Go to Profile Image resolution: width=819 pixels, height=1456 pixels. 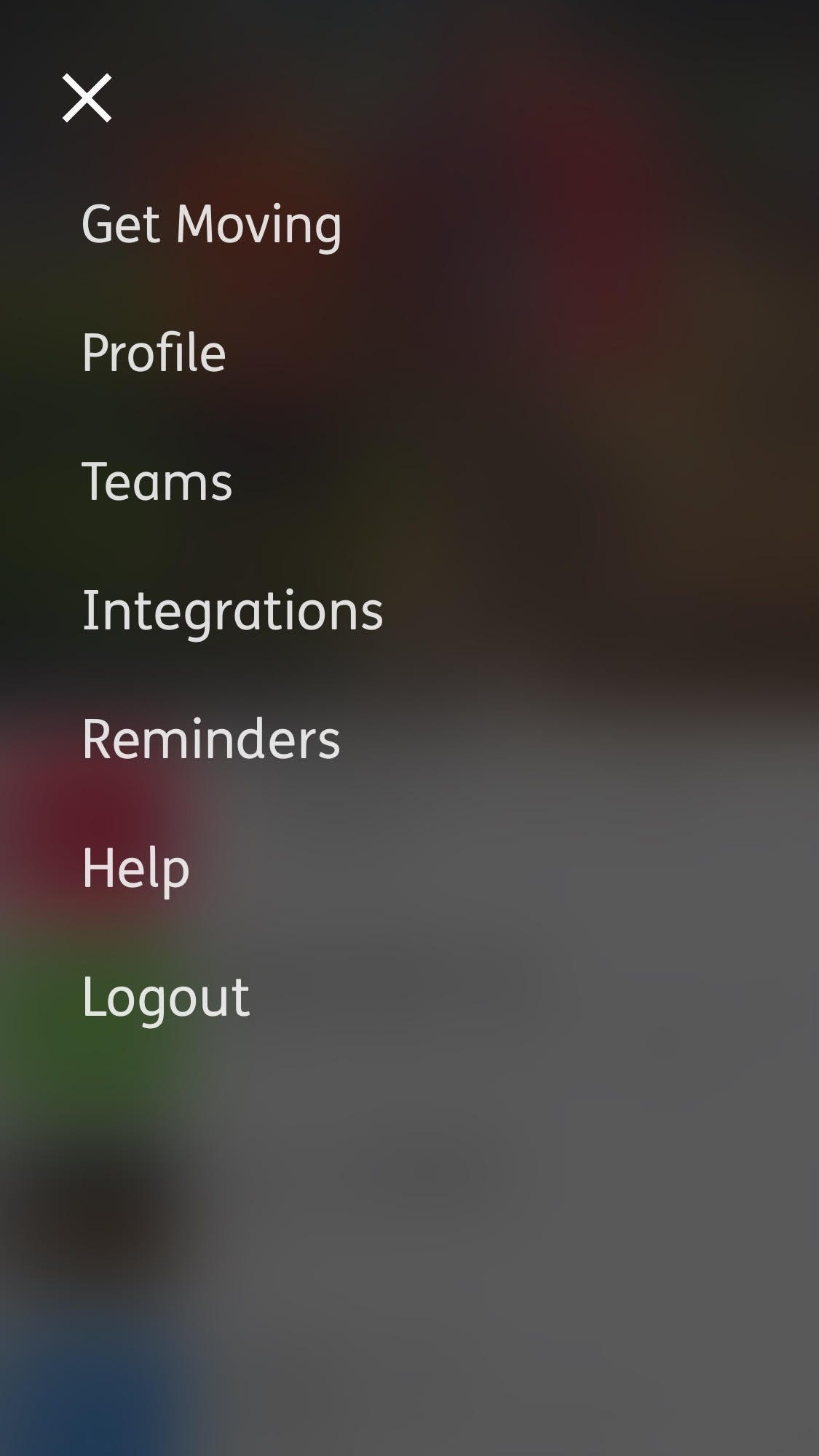[x=154, y=353]
